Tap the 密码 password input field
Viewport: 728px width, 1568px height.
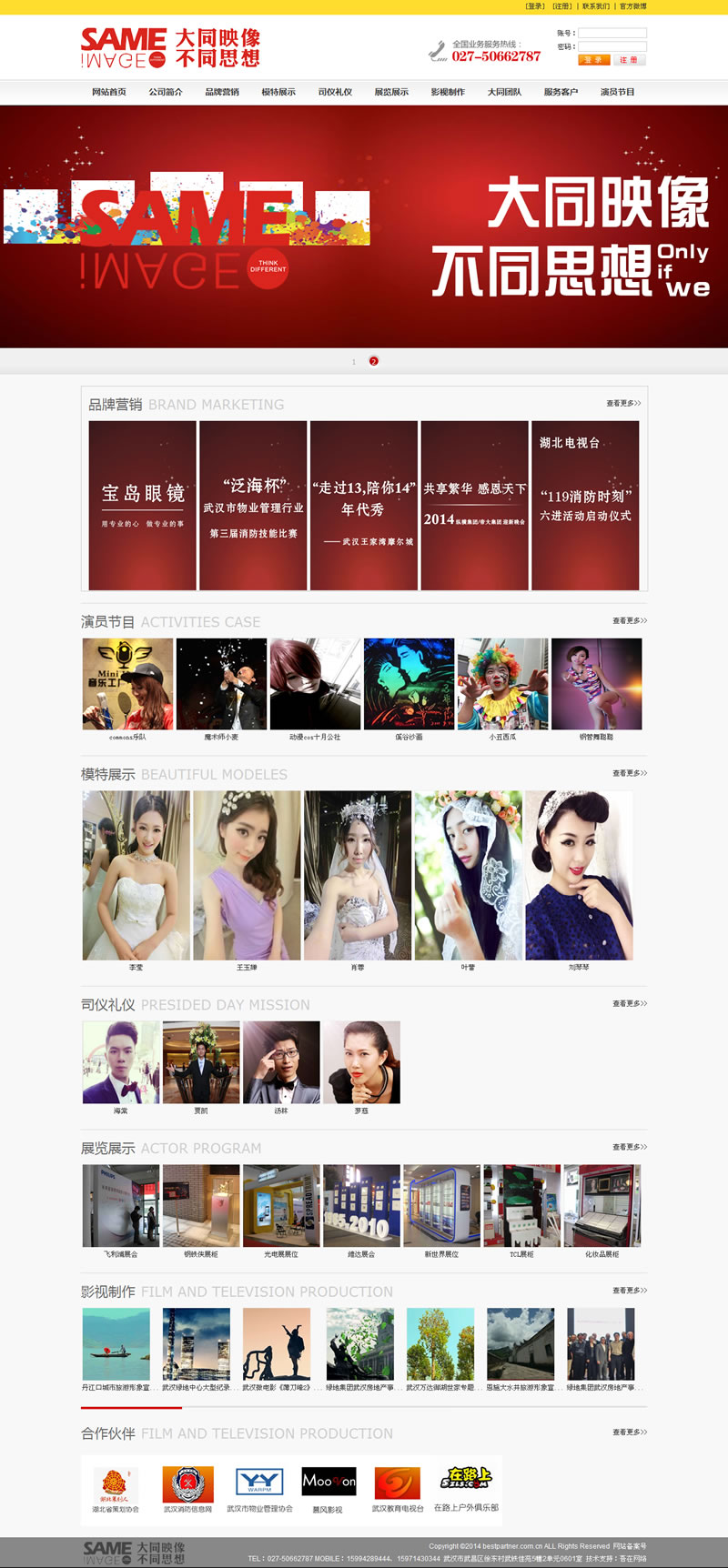click(612, 46)
